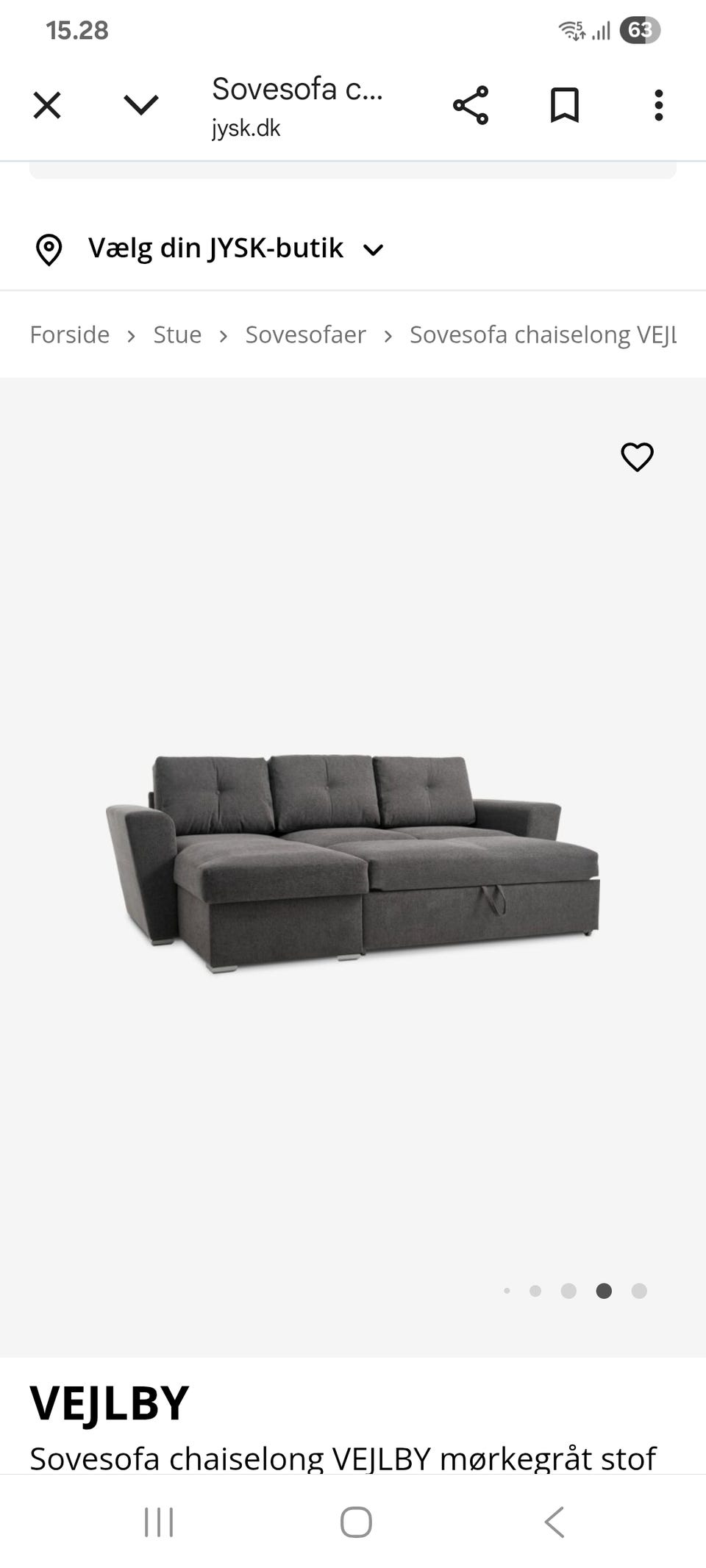Jump to the last image indicator dot

pos(639,1291)
